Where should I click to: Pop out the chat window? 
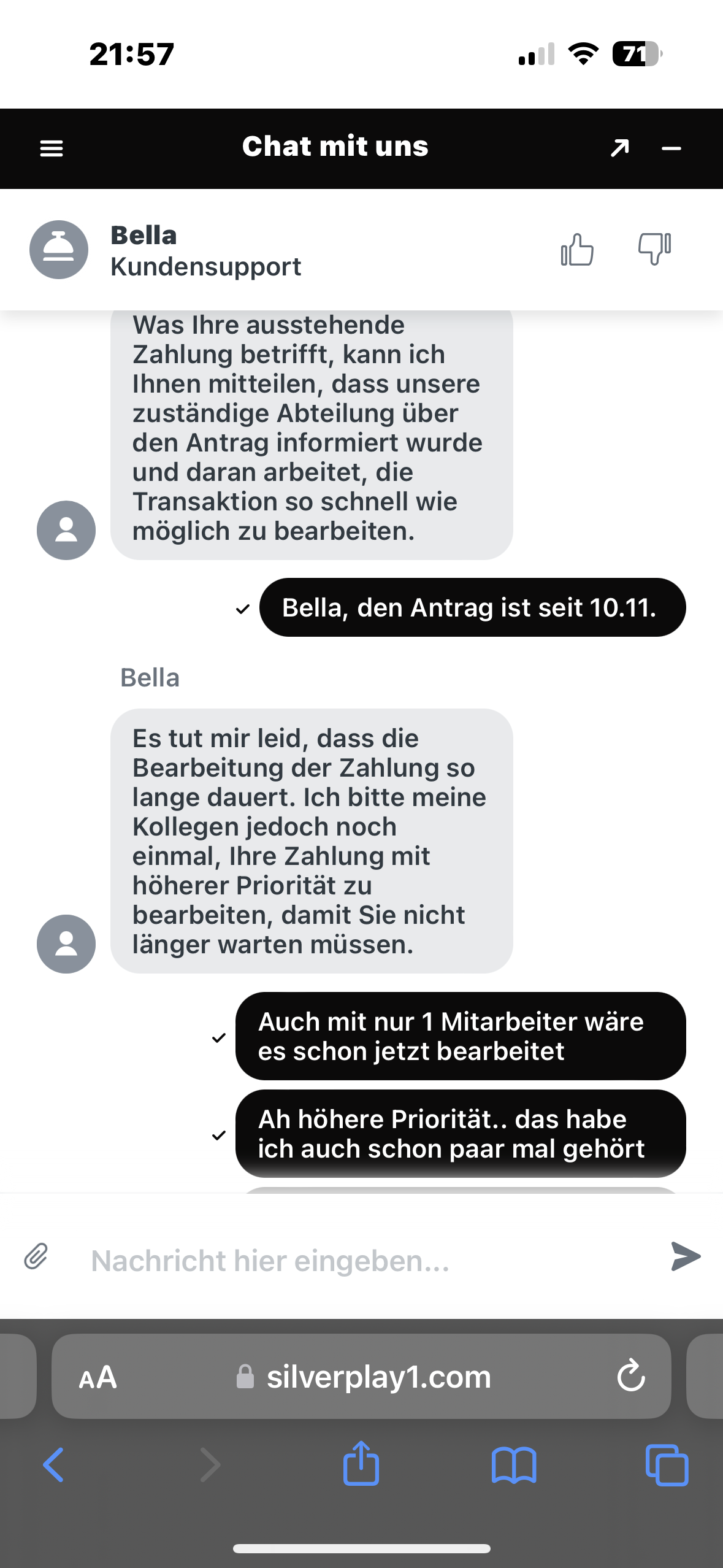point(619,148)
